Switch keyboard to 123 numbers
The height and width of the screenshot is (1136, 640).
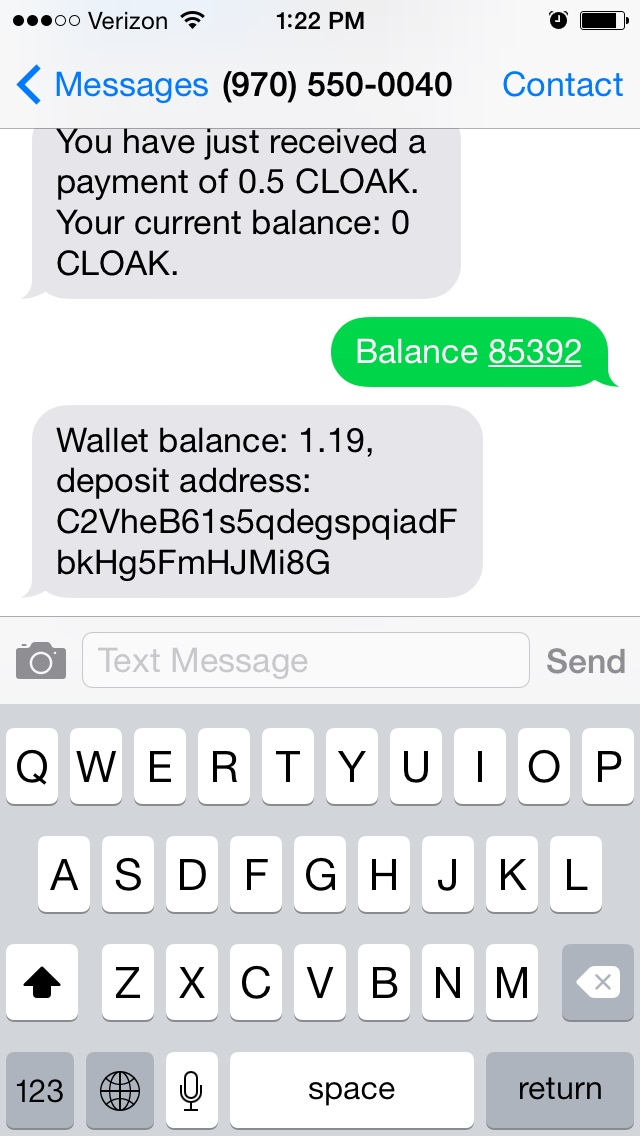40,1090
